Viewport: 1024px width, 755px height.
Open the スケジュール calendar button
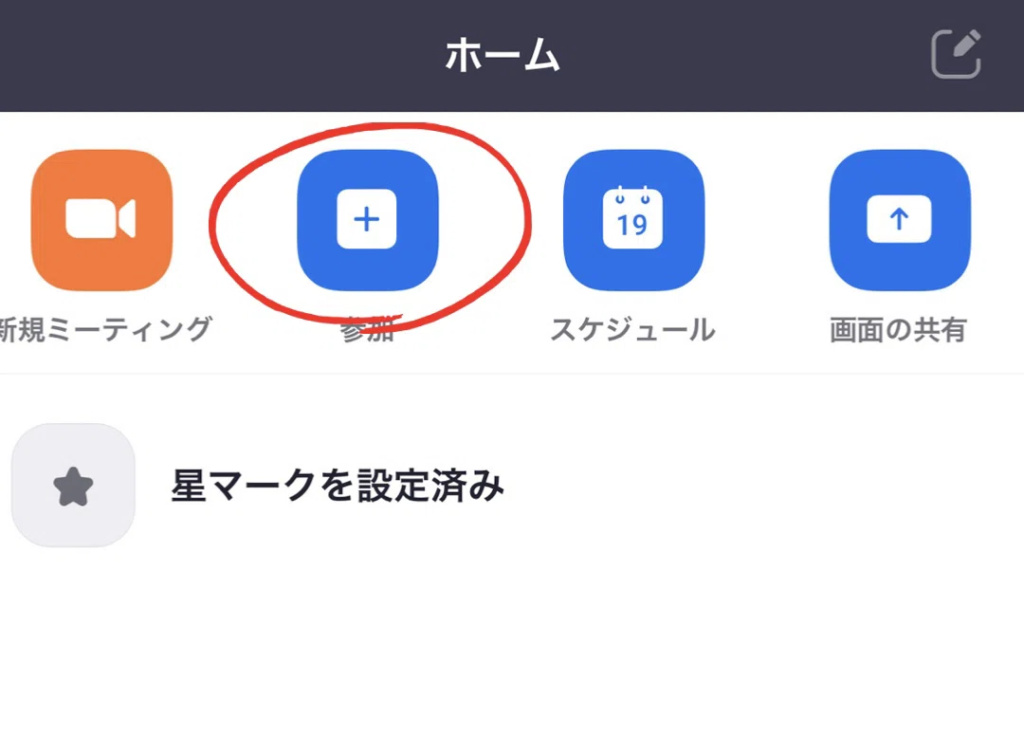point(633,220)
